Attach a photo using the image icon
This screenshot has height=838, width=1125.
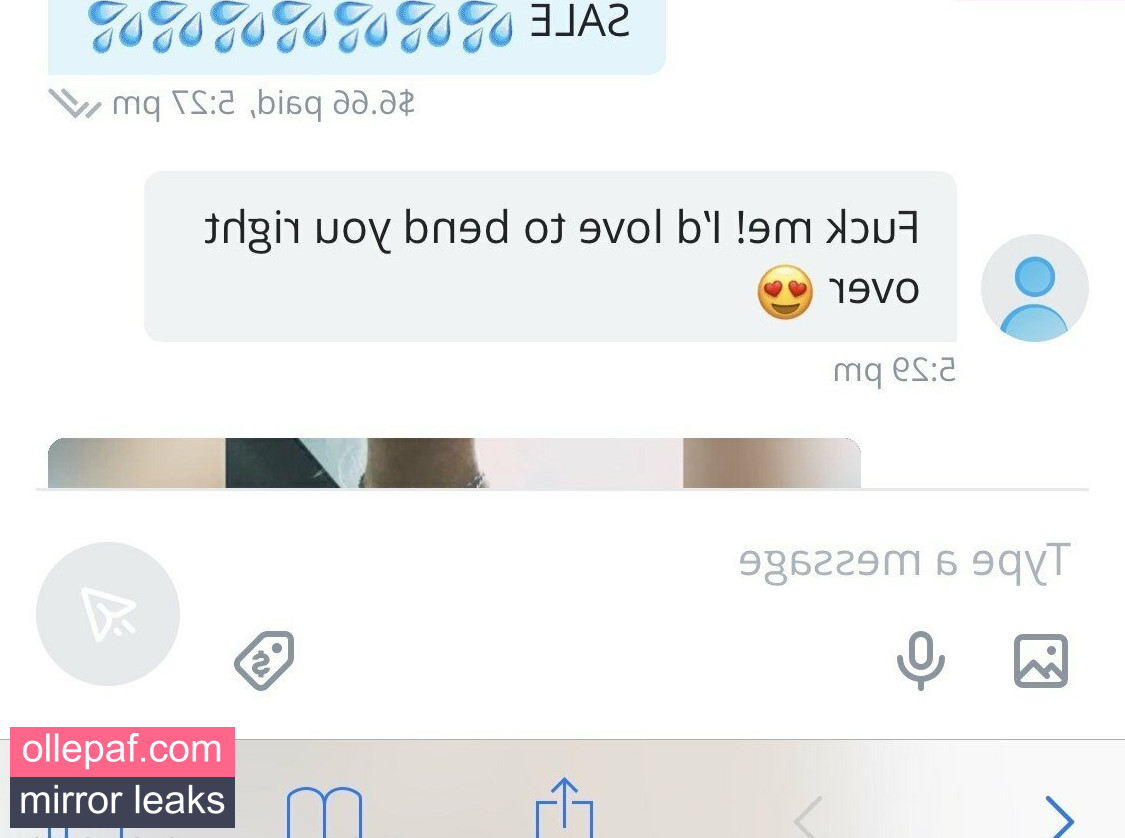tap(1041, 661)
